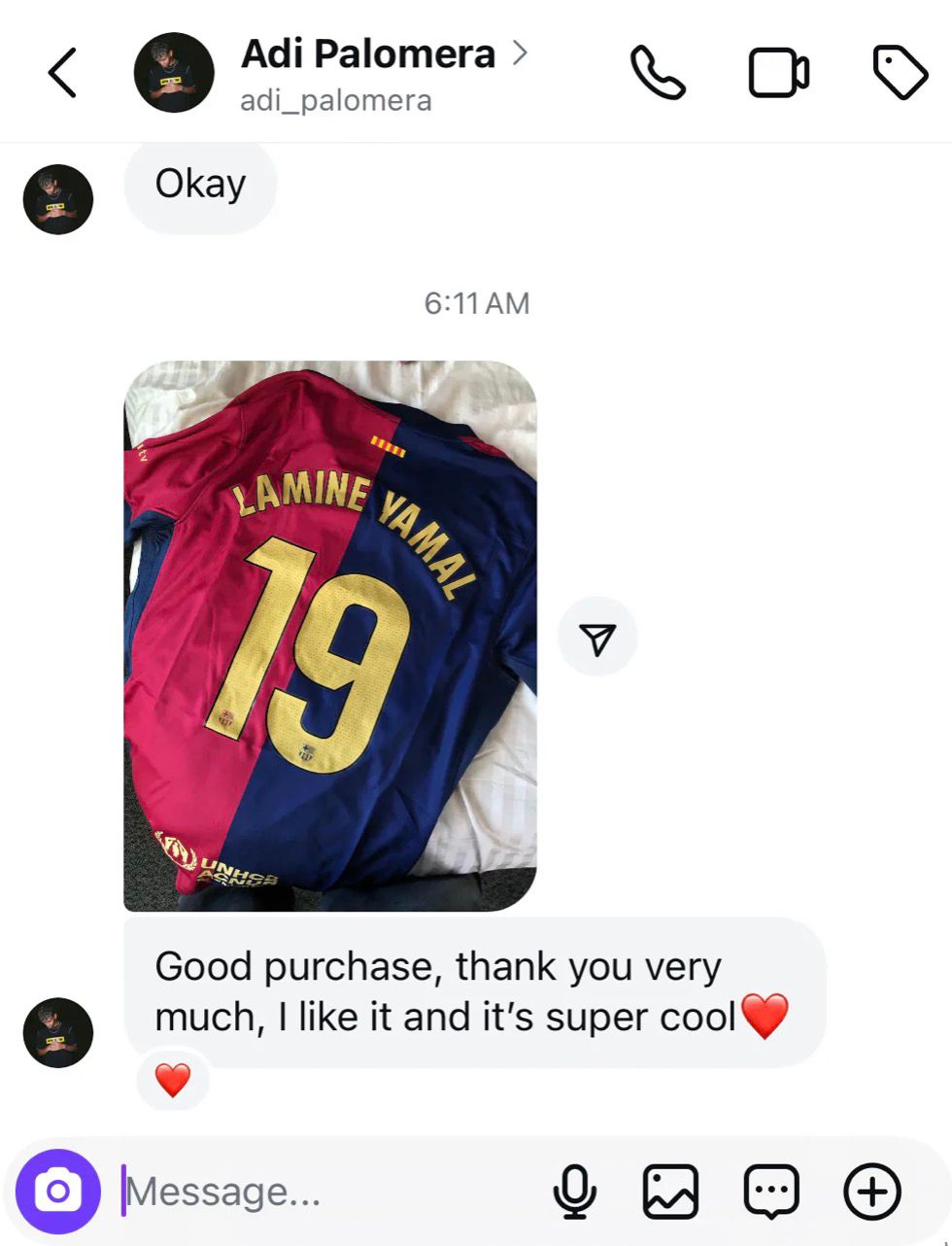The height and width of the screenshot is (1246, 952).
Task: Focus the Message text field
Action: point(330,1192)
